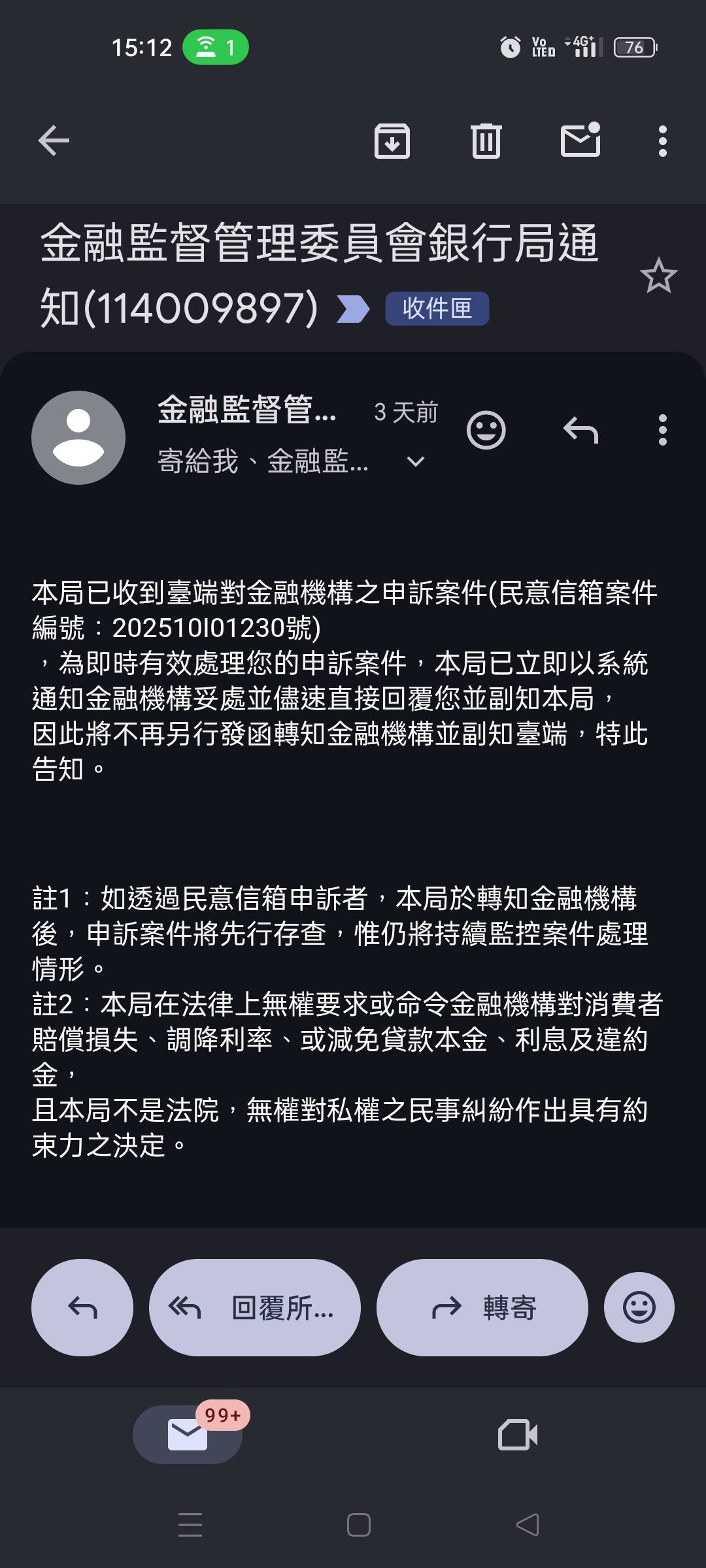Screen dimensions: 706x1568
Task: Open the sender's avatar profile picture
Action: (x=78, y=436)
